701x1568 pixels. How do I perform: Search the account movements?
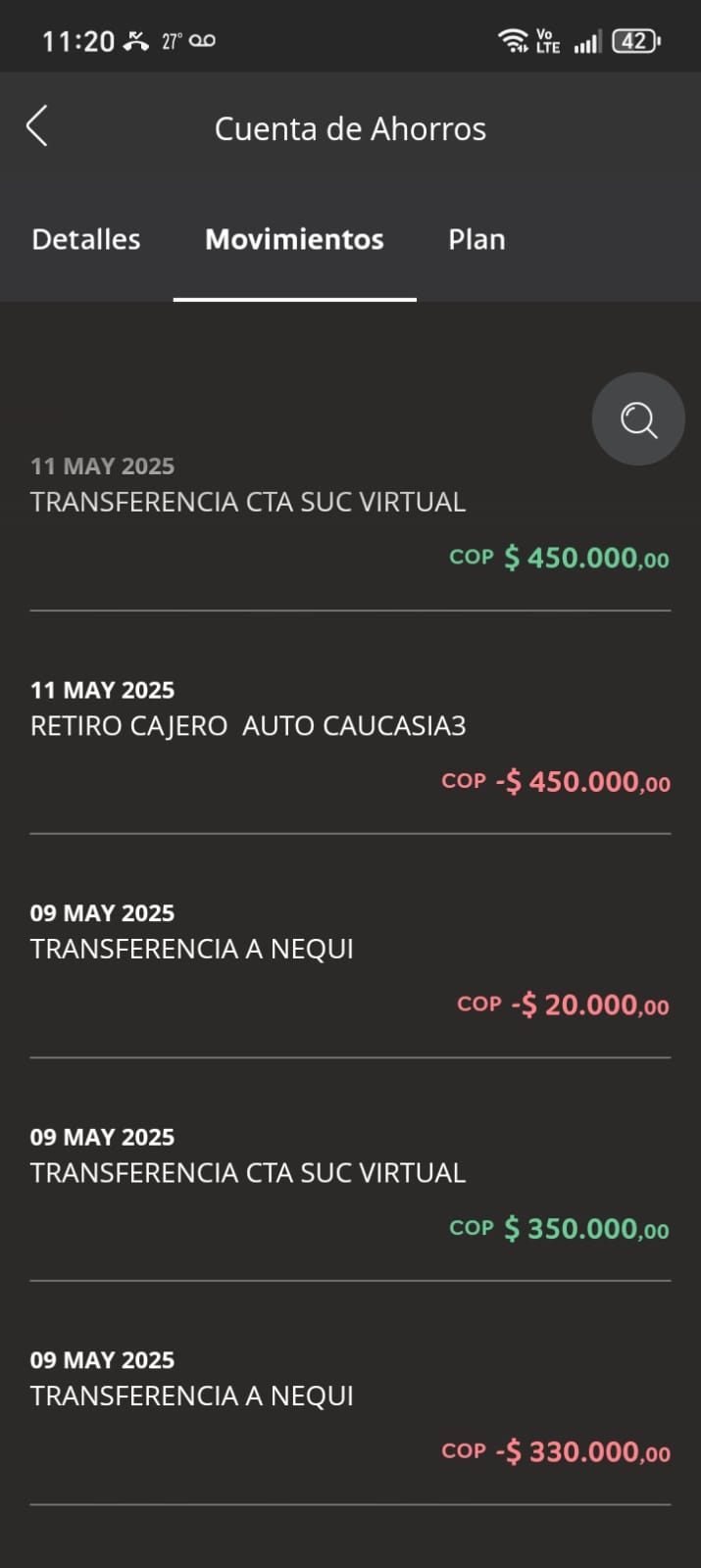(638, 419)
